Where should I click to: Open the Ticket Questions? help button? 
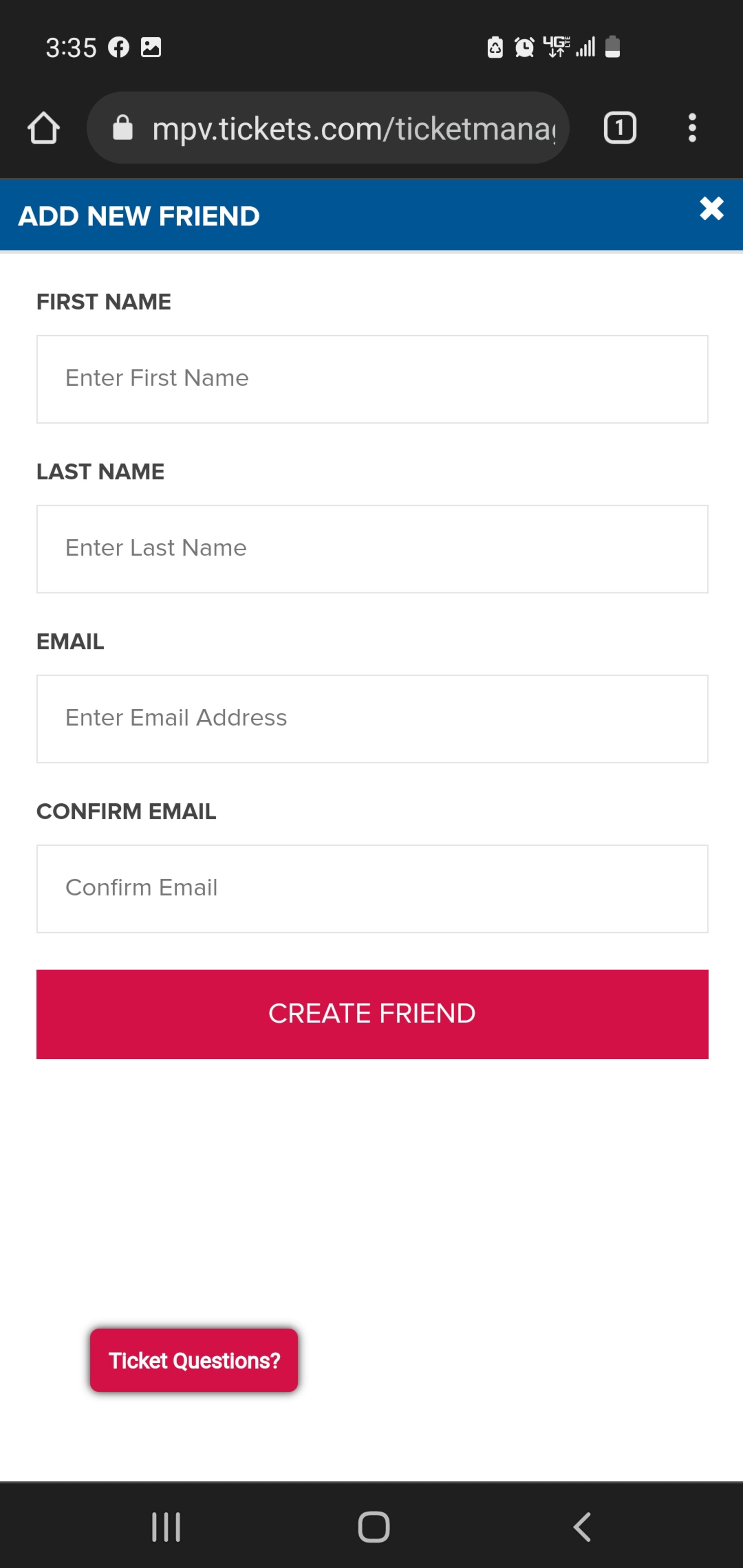point(194,1360)
